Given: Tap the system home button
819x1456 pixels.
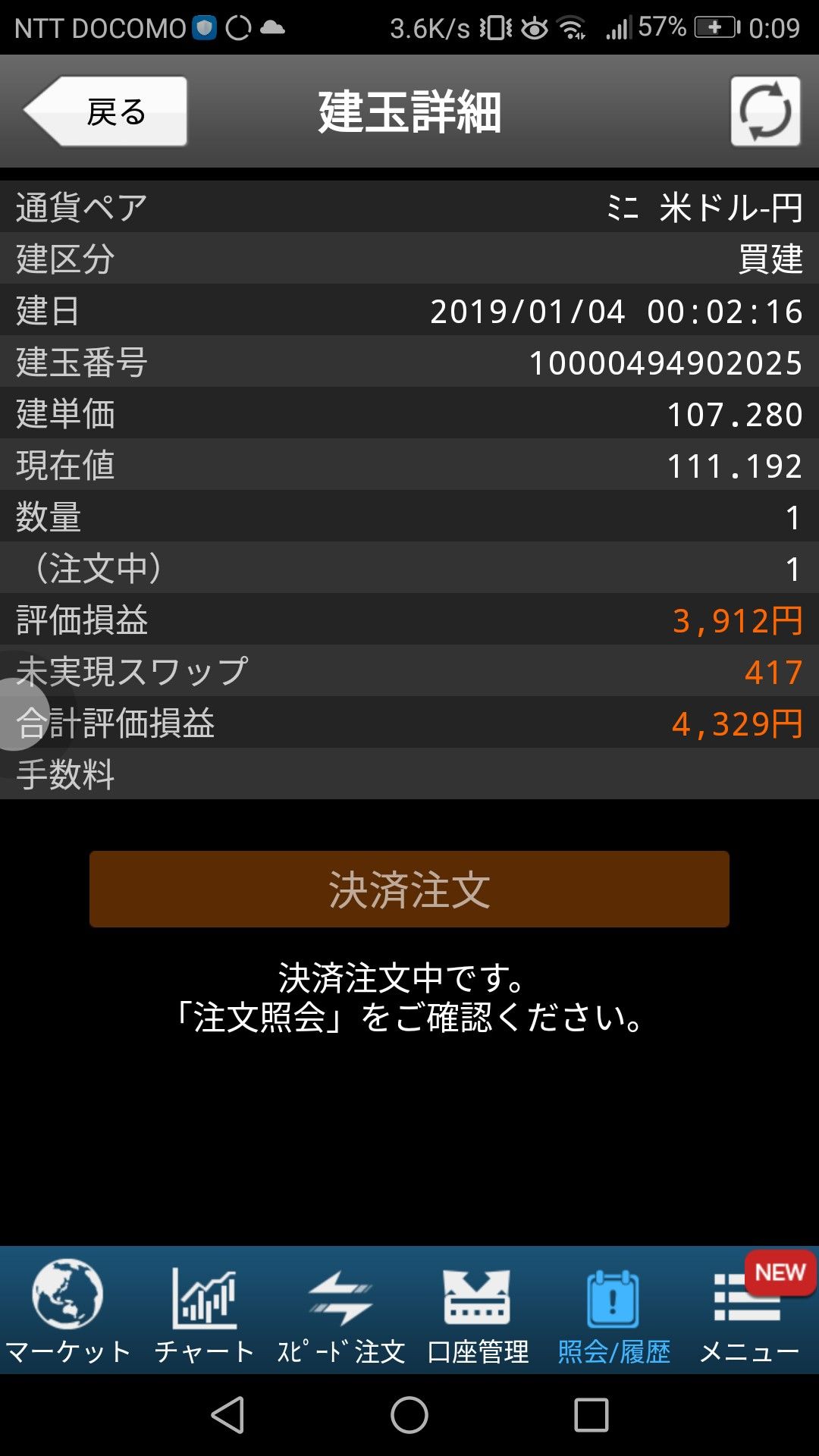Looking at the screenshot, I should point(409,1415).
